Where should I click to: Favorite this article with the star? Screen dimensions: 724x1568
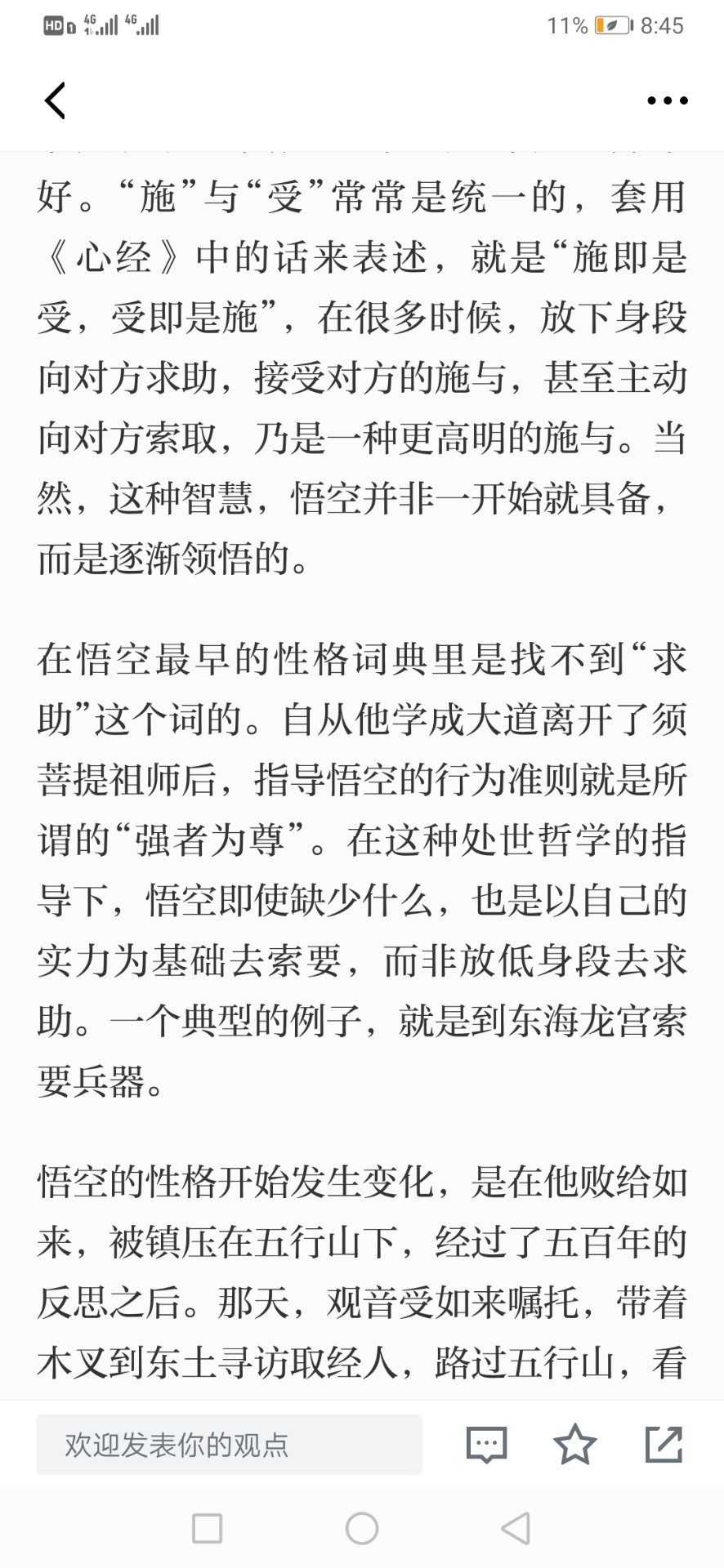point(575,1444)
